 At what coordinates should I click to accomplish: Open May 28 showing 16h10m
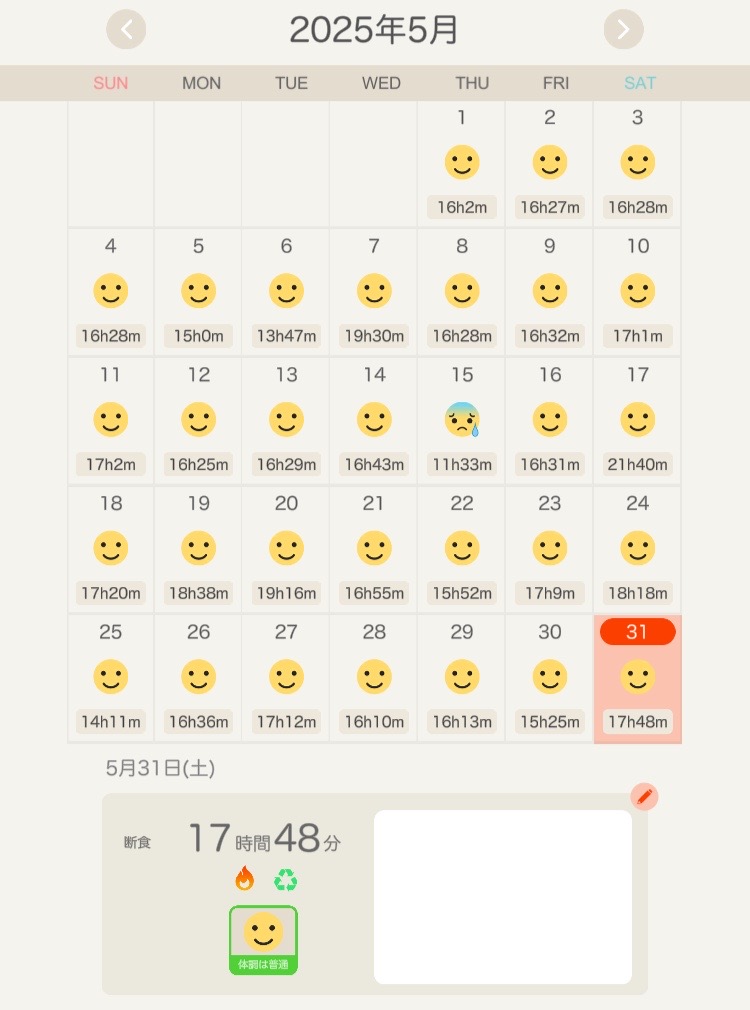374,678
